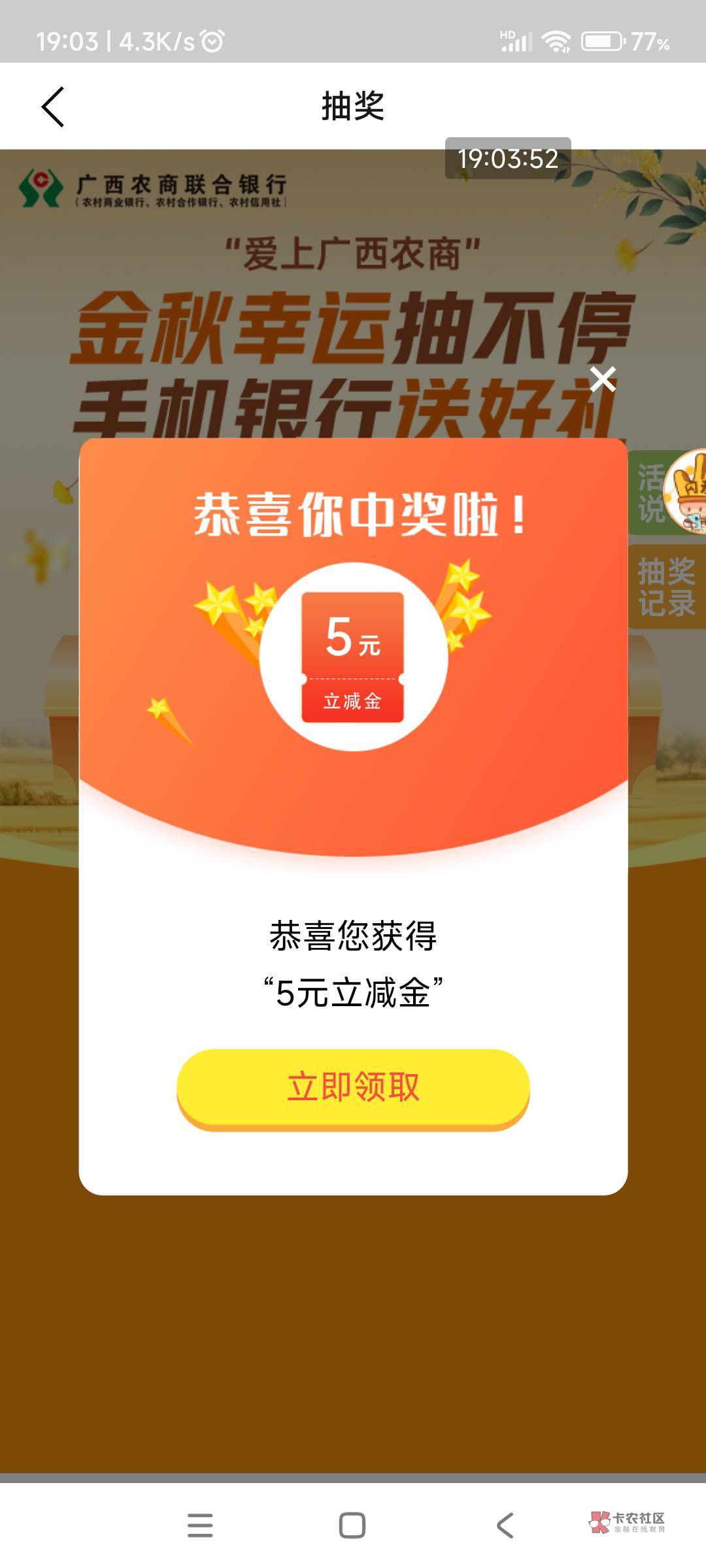This screenshot has height=1568, width=706.
Task: Claim the prize with 立即领取
Action: pos(353,1088)
